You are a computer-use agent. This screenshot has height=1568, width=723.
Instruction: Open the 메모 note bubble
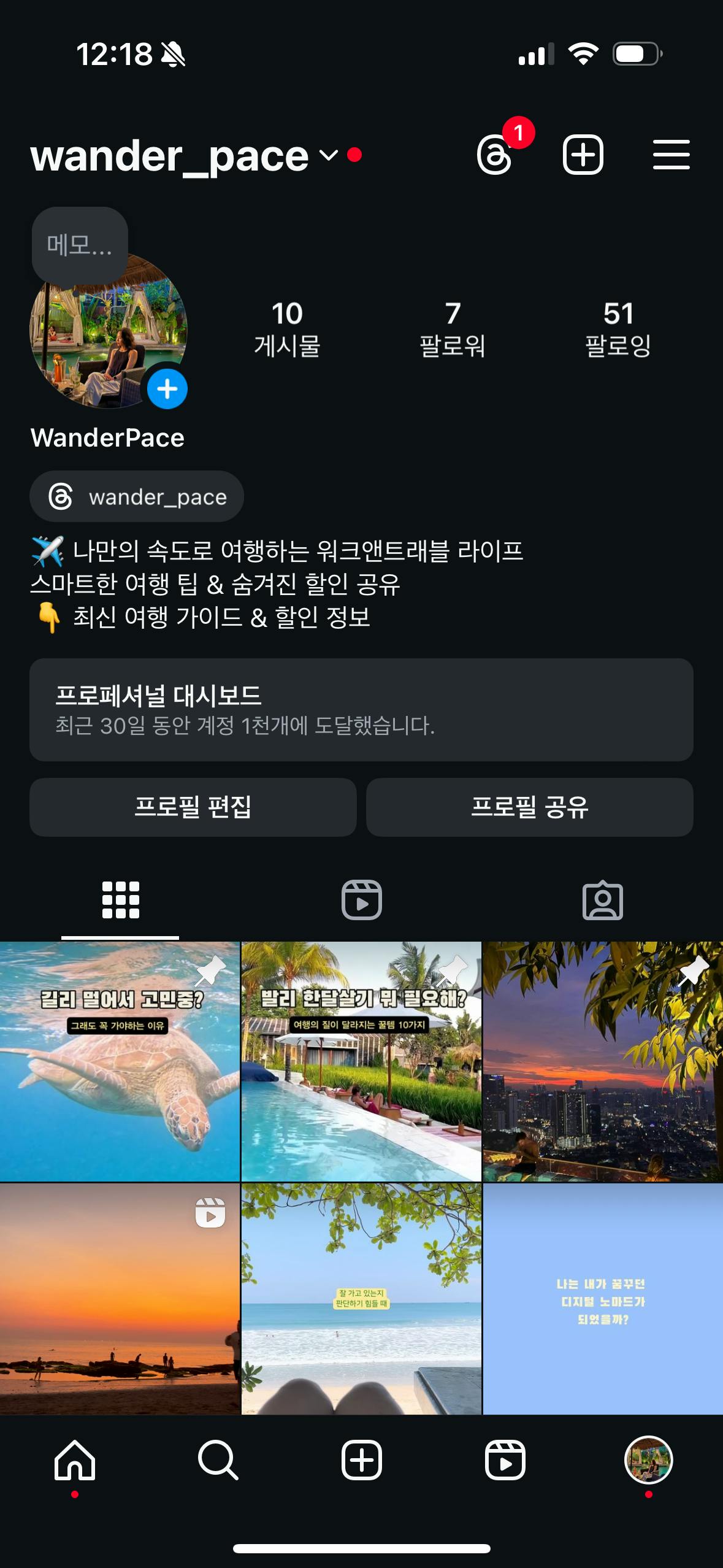[x=80, y=245]
